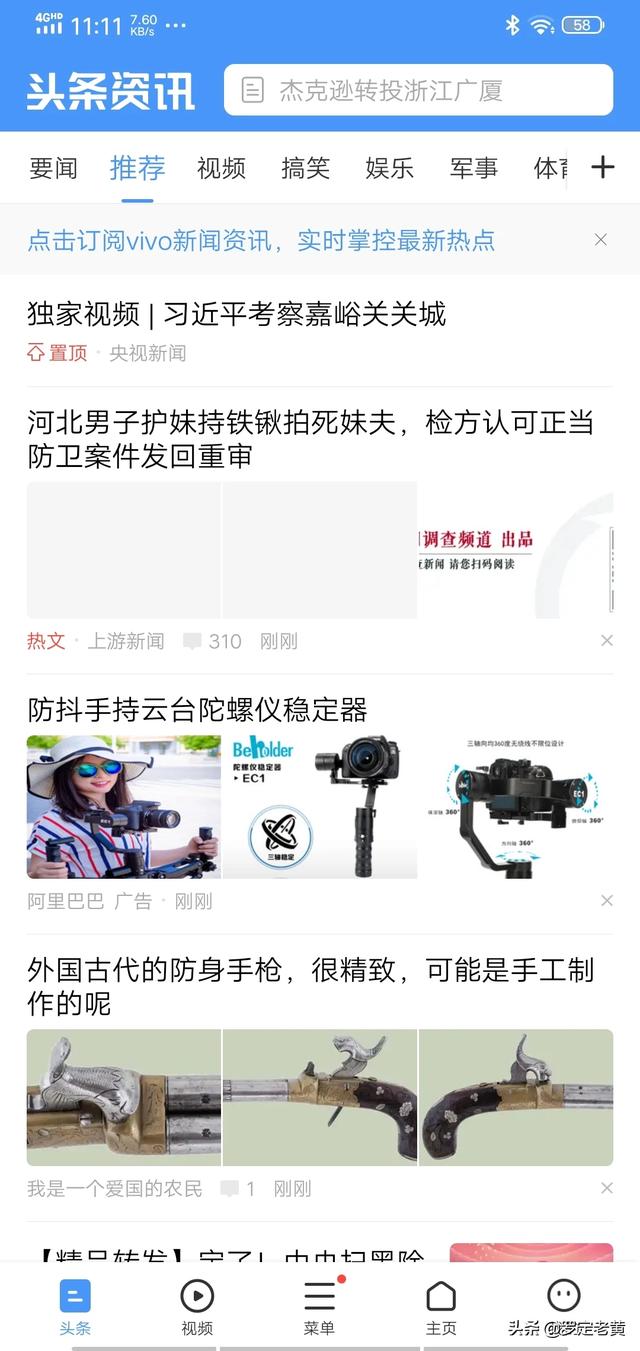Switch to the 要闻 tab
Screen dimensions: 640x1351
[53, 168]
